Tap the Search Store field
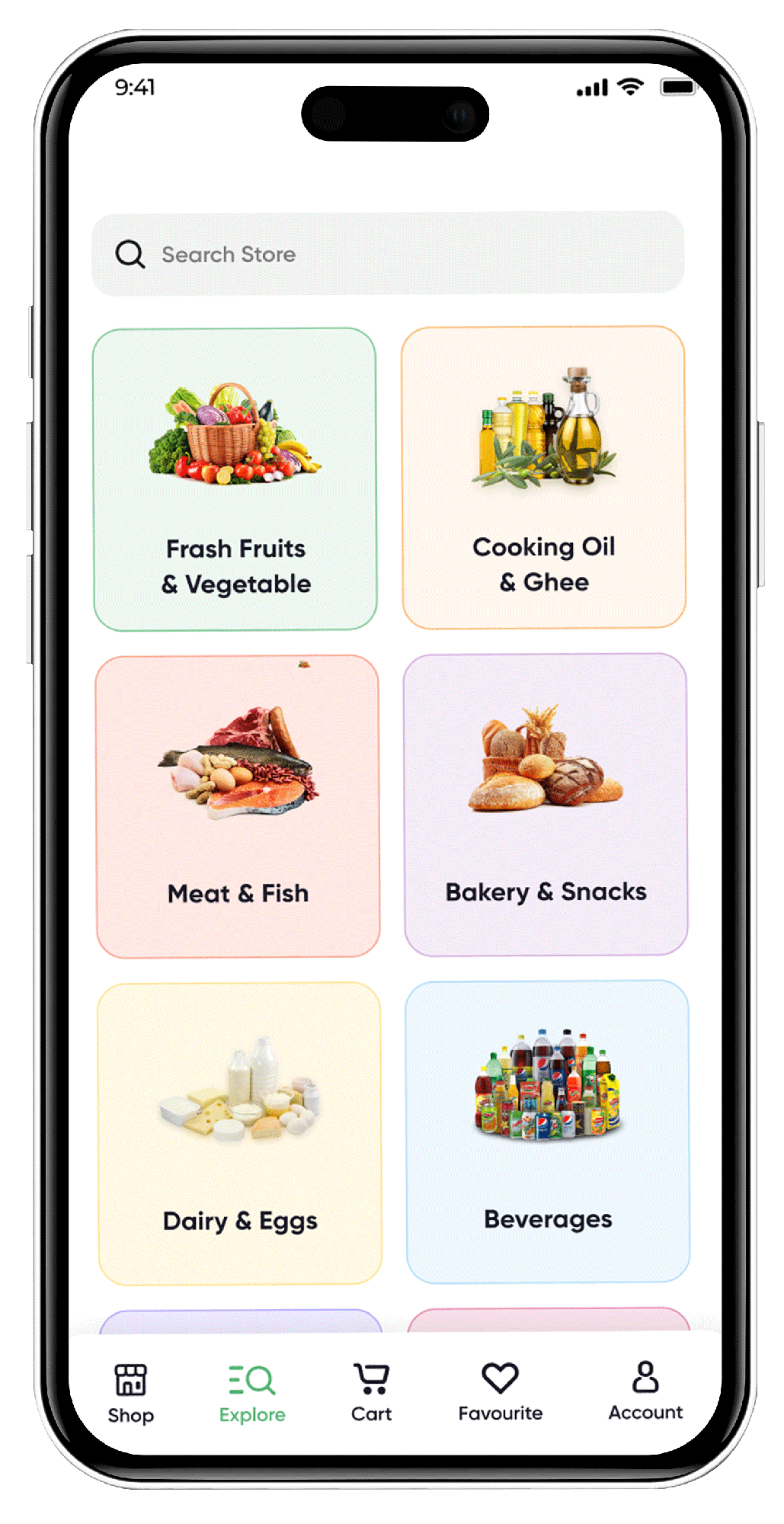 [387, 254]
